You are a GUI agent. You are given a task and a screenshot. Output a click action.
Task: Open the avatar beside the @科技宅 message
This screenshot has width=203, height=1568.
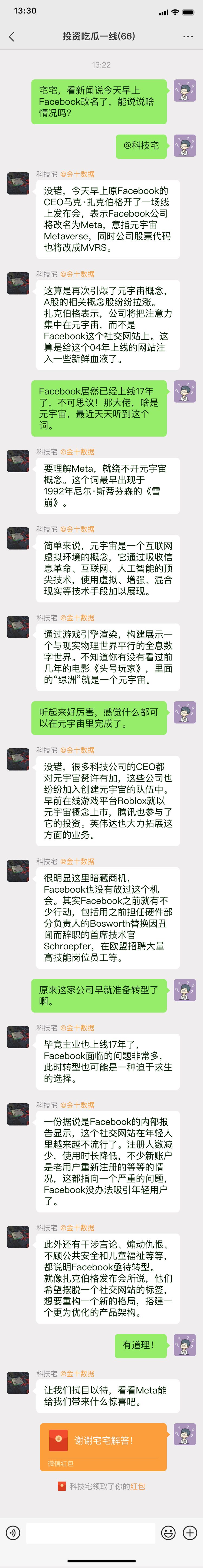tap(185, 146)
